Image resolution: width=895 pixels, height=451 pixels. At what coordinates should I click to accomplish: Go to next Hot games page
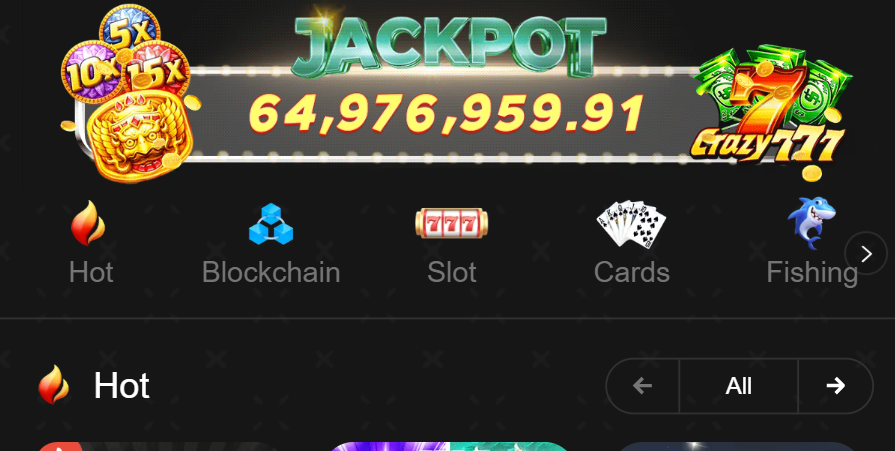pos(835,386)
